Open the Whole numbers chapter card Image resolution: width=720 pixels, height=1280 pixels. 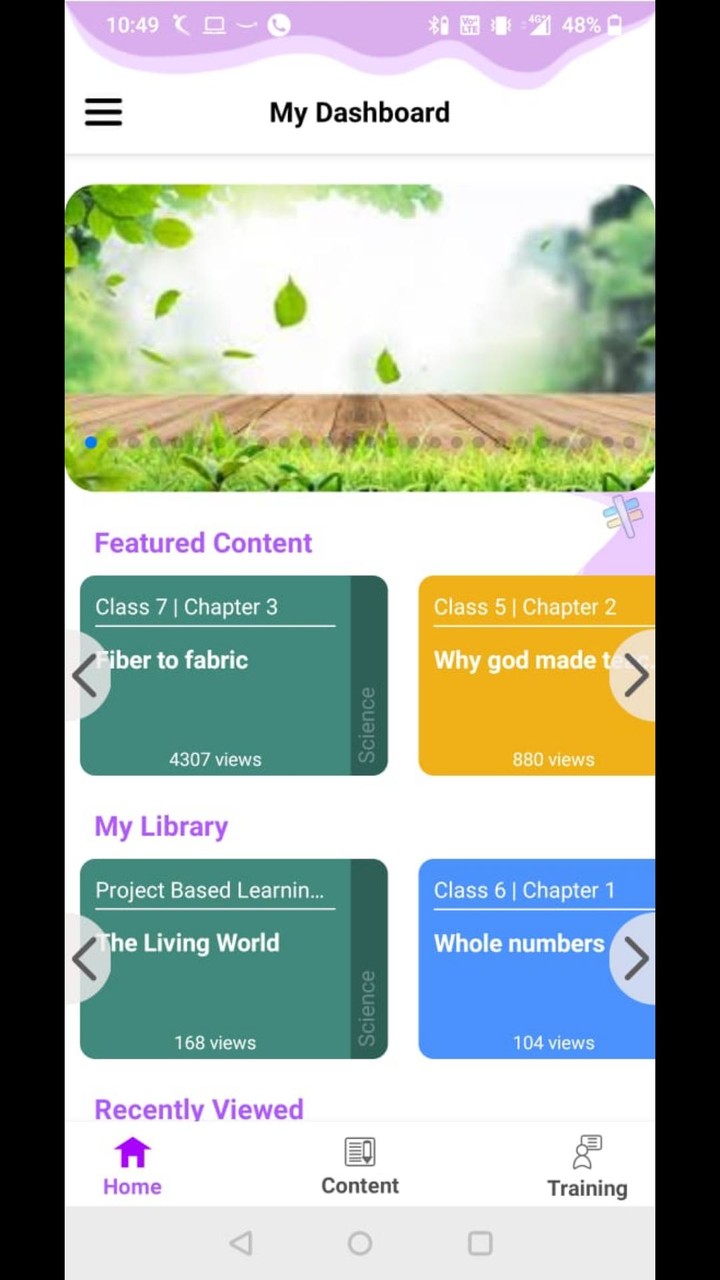(536, 958)
